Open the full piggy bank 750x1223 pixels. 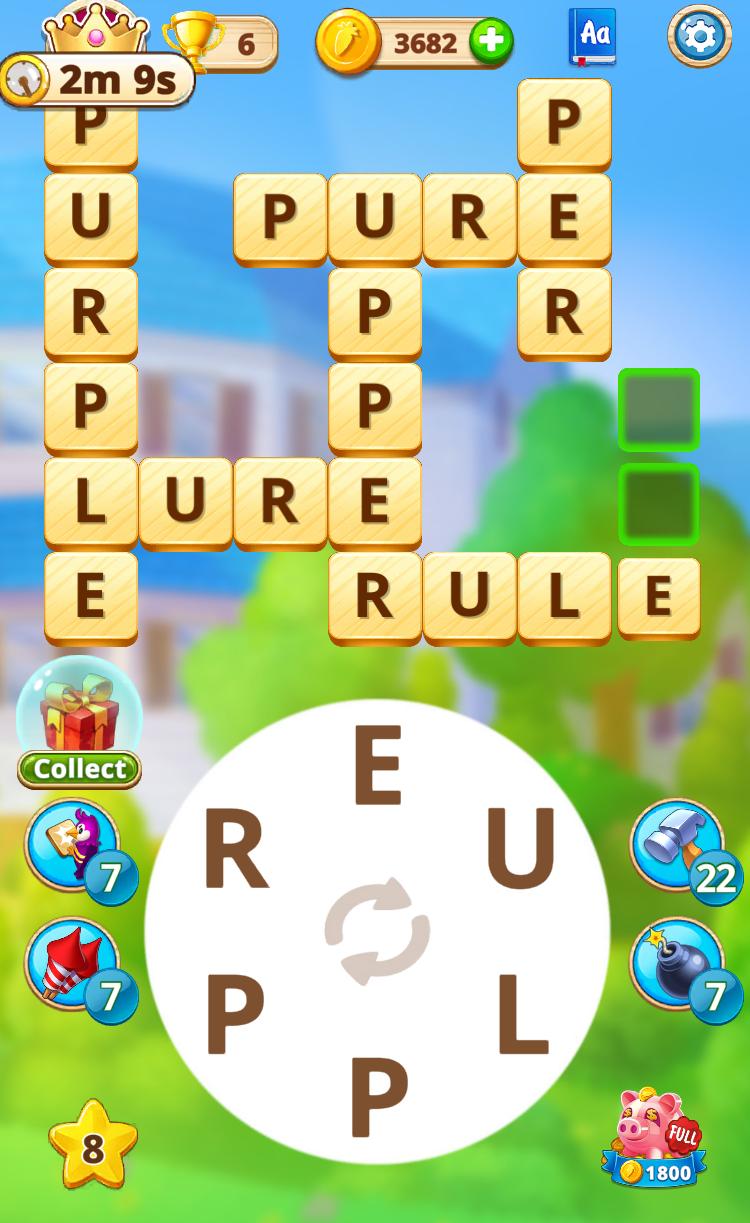click(655, 1137)
